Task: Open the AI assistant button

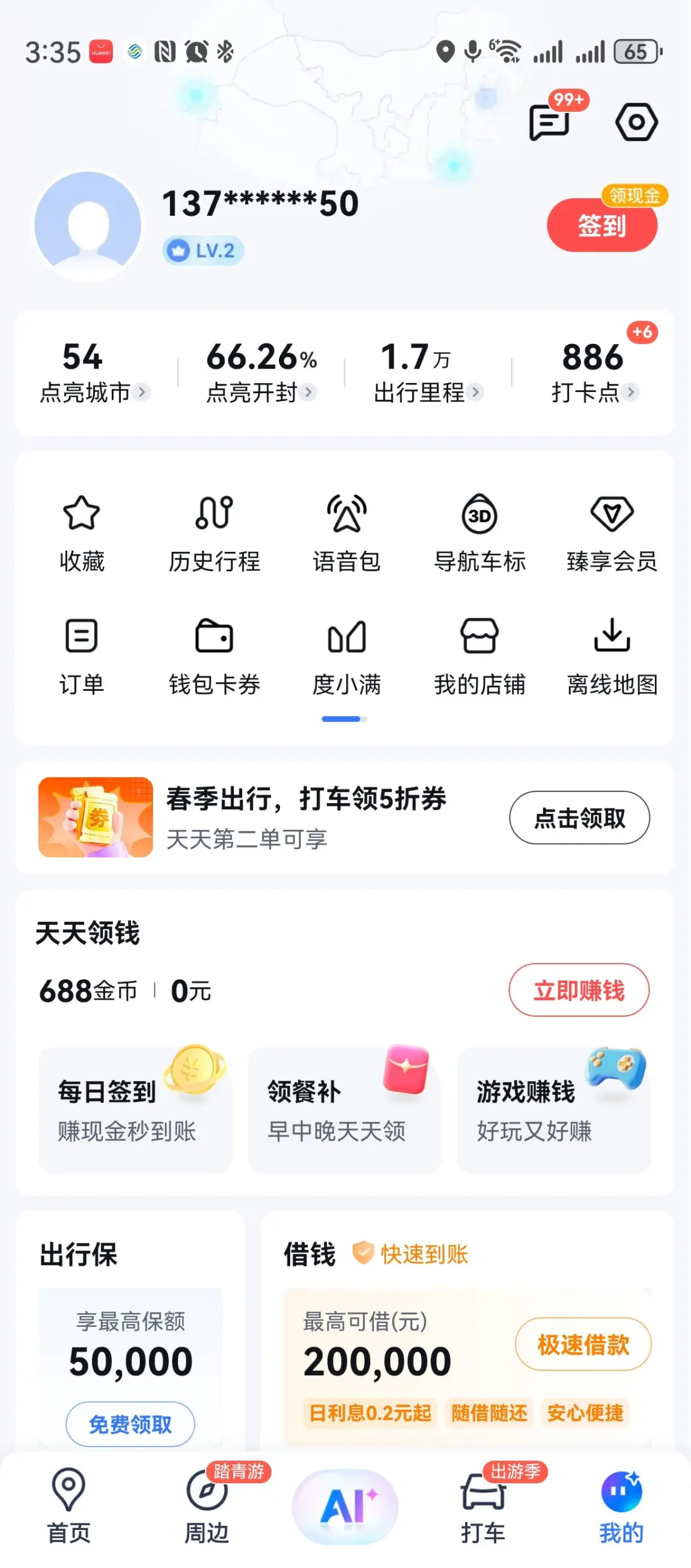Action: tap(345, 1506)
